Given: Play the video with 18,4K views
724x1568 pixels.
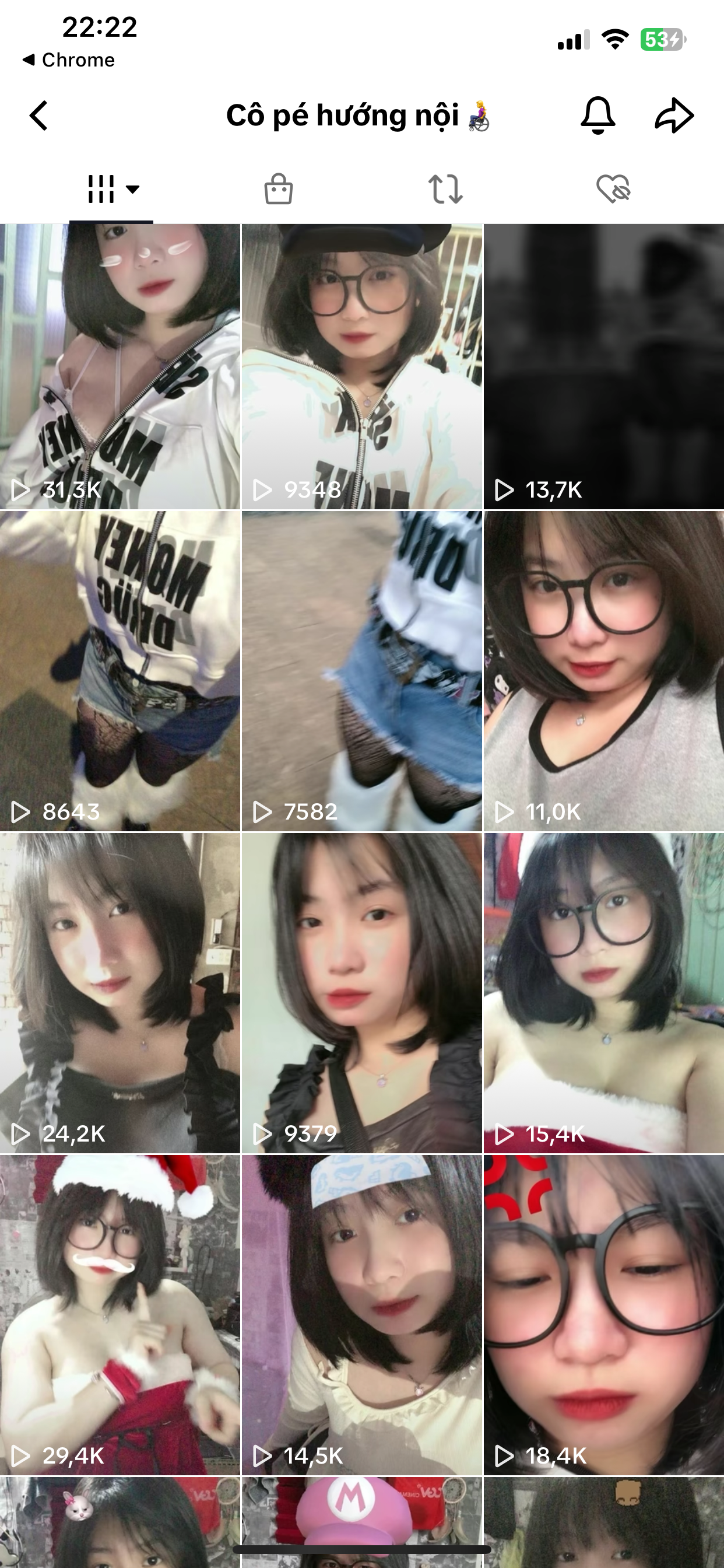Looking at the screenshot, I should (x=603, y=1315).
